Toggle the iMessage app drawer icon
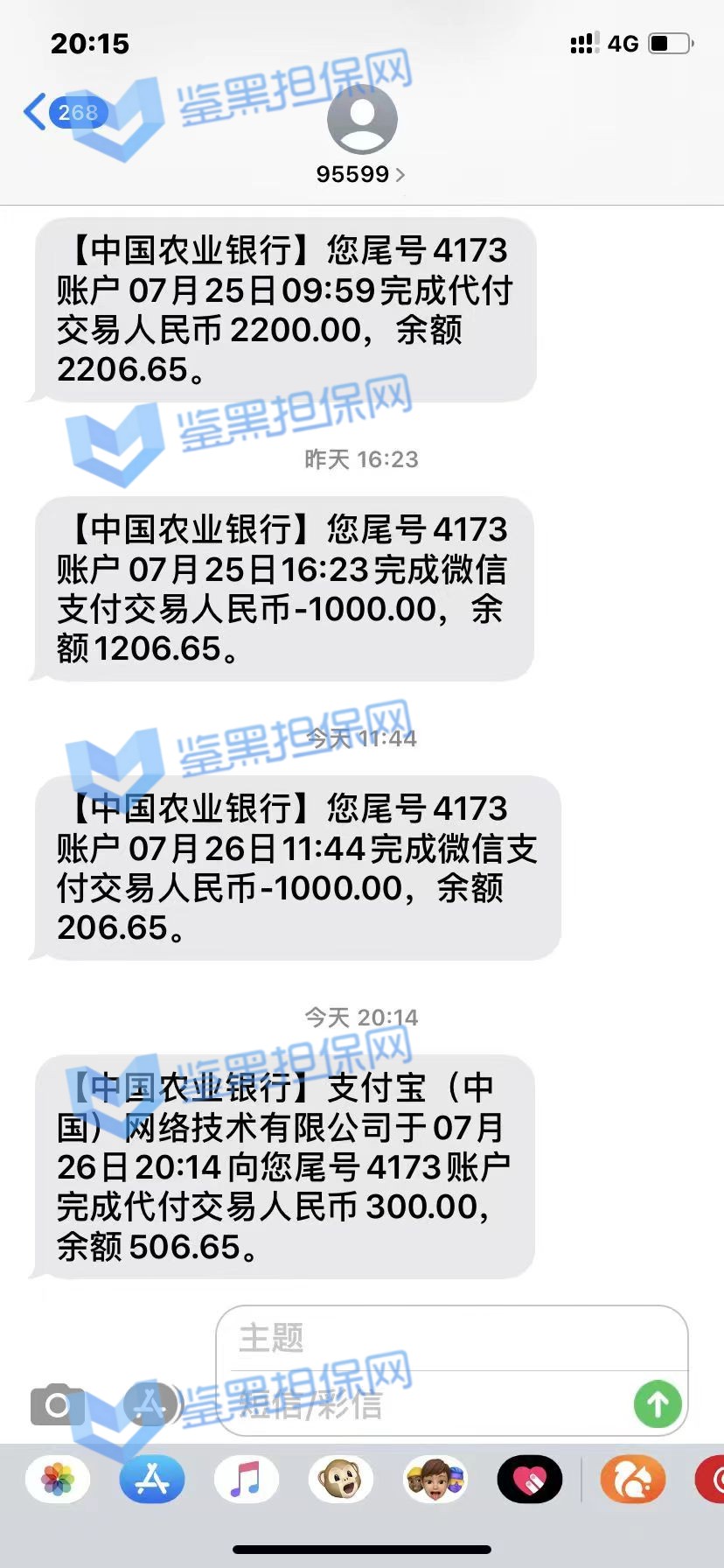The width and height of the screenshot is (724, 1568). click(152, 1405)
